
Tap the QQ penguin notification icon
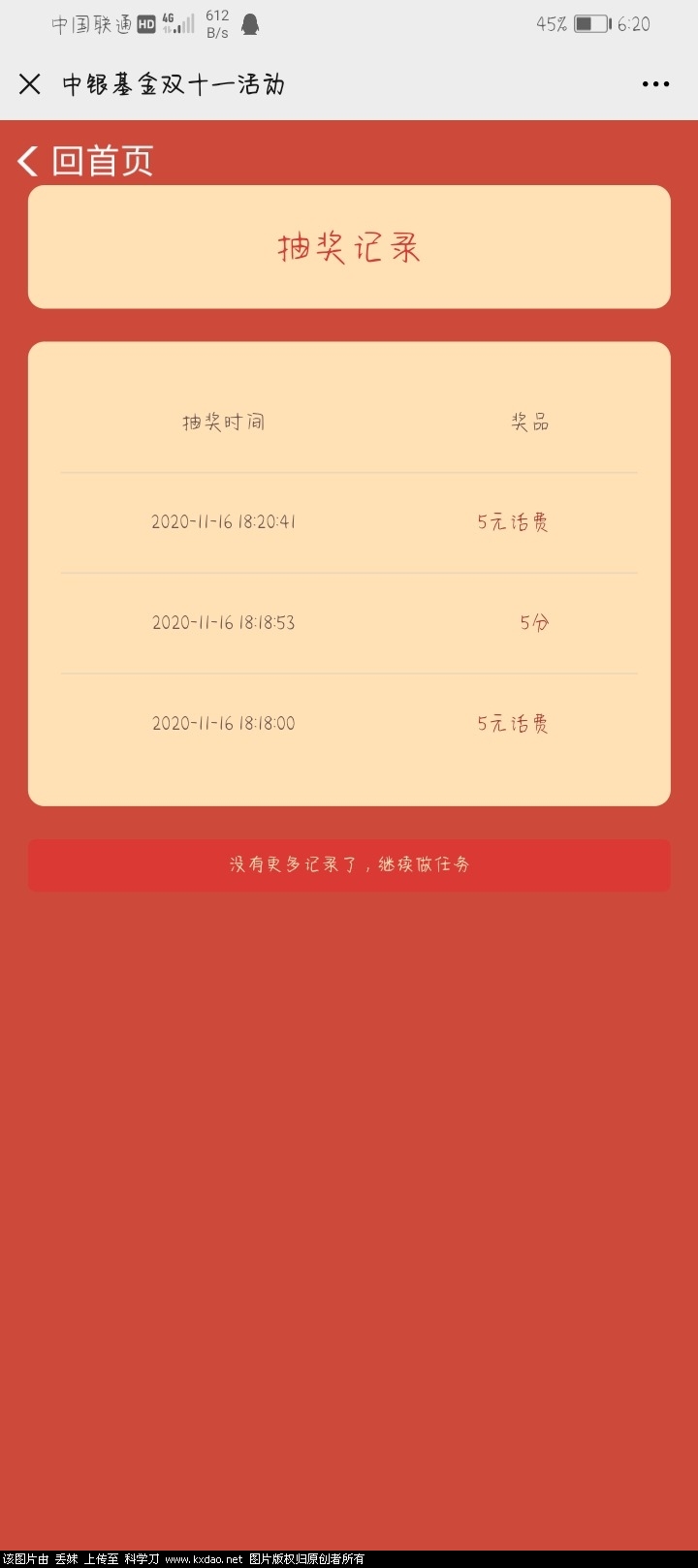tap(252, 23)
